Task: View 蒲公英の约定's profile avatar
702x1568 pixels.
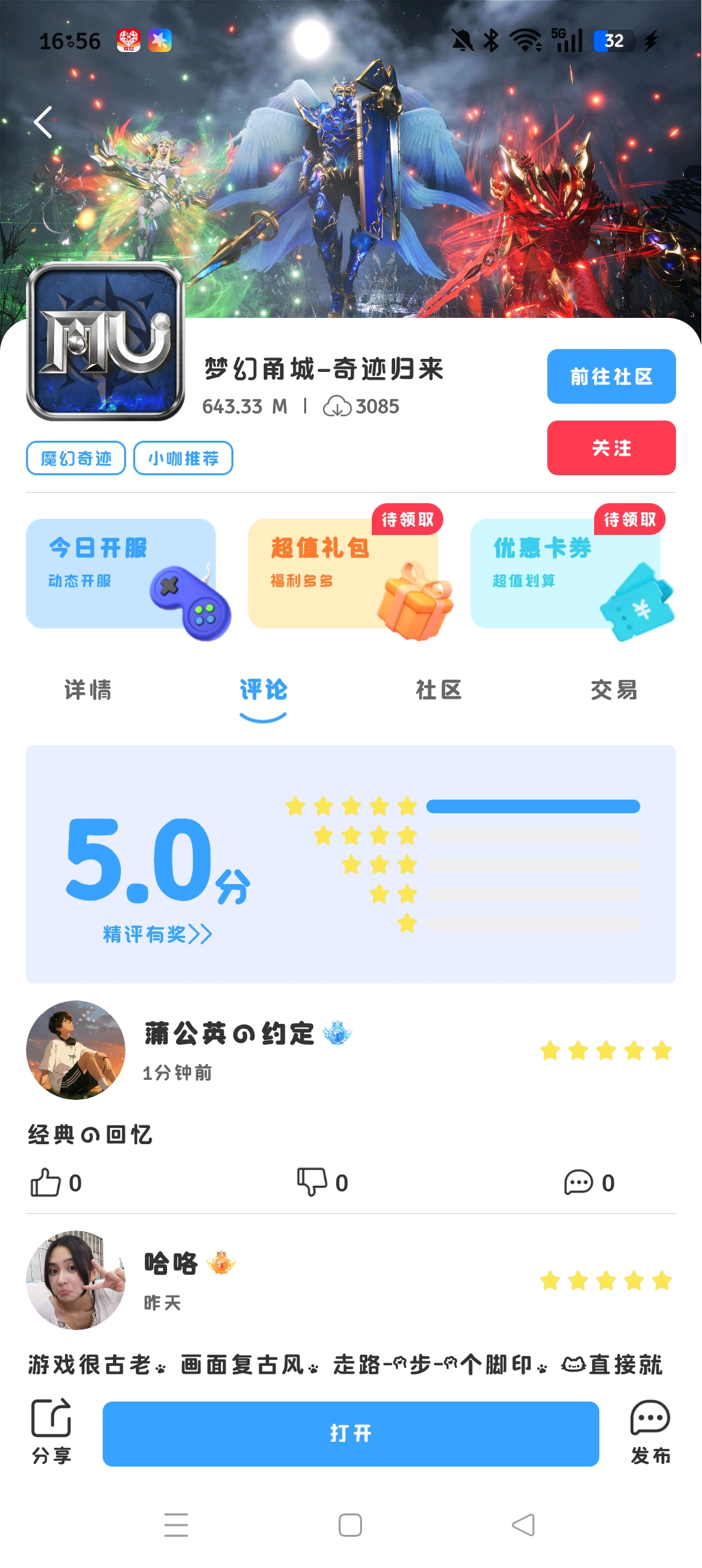Action: (x=75, y=1050)
